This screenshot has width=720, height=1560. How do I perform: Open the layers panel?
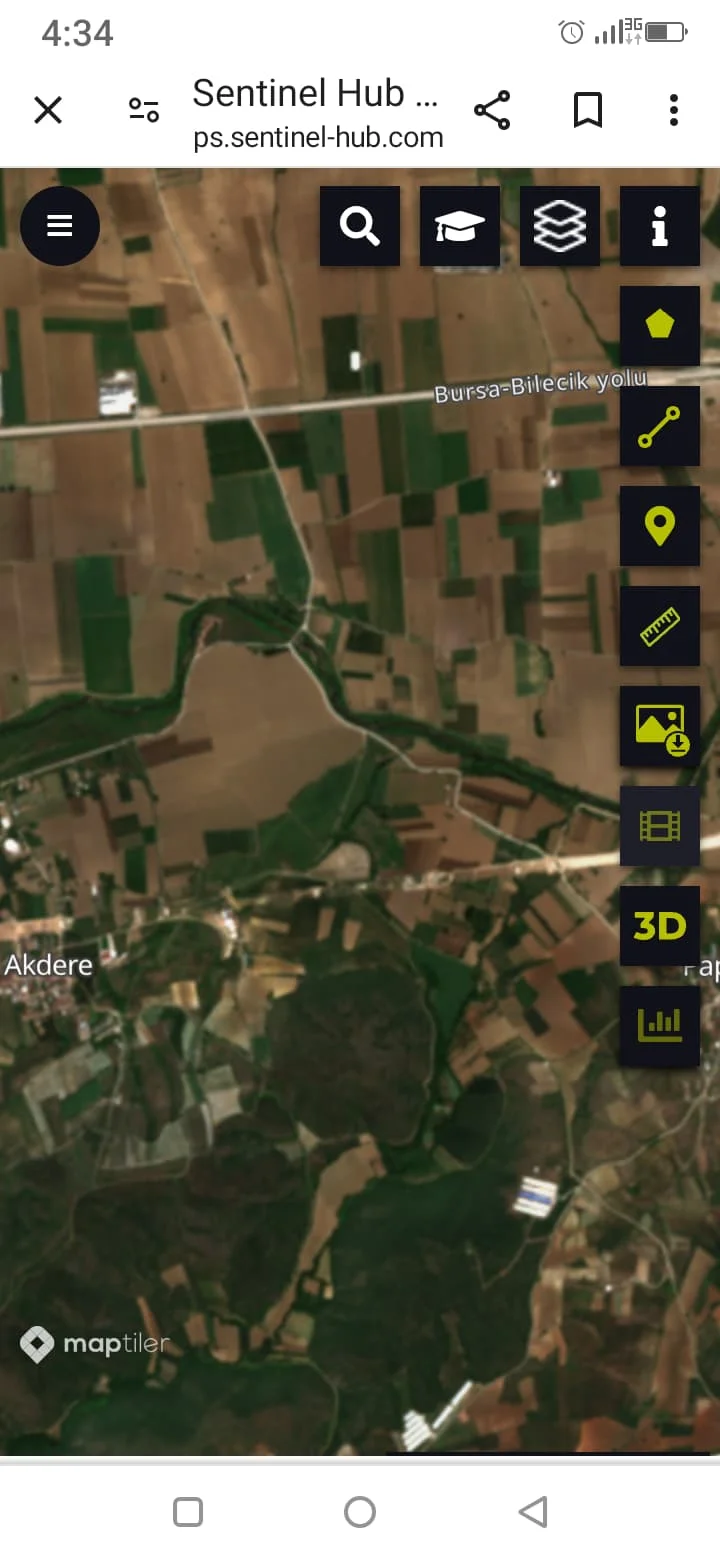tap(560, 226)
